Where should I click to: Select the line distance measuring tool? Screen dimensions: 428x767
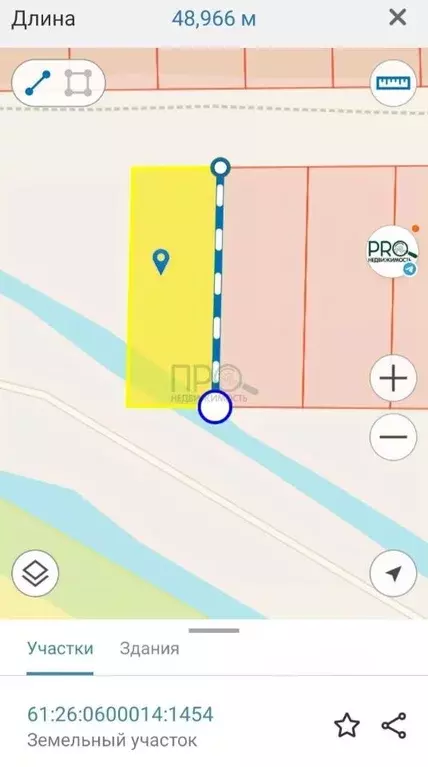point(38,83)
